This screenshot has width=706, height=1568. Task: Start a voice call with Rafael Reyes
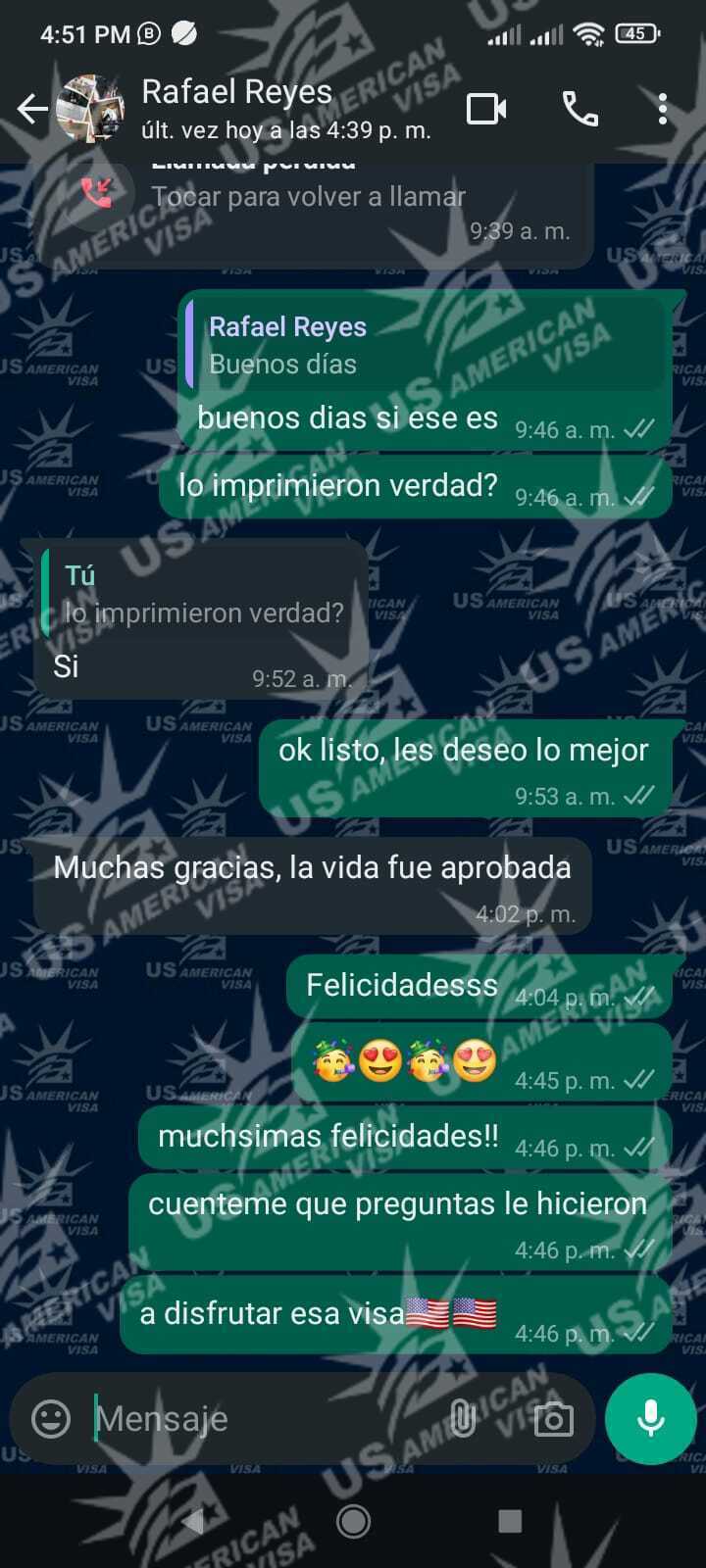(x=580, y=109)
